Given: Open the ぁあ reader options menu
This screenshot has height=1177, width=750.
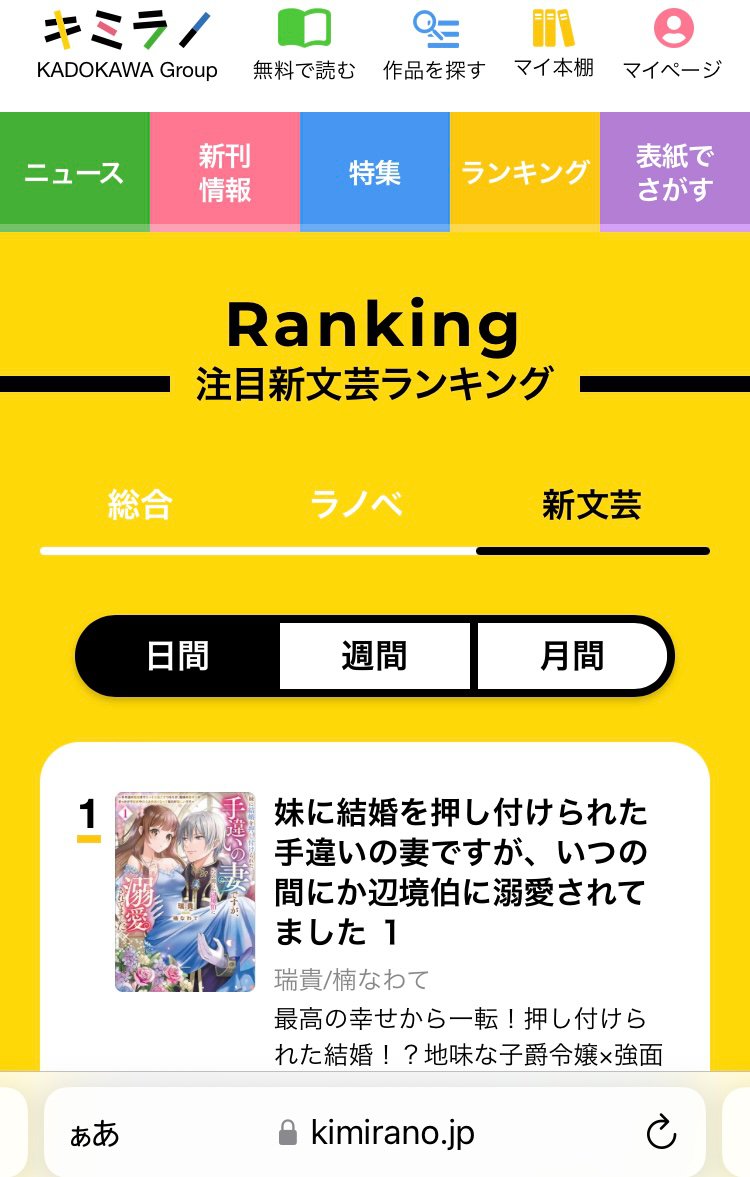Looking at the screenshot, I should (x=95, y=1134).
